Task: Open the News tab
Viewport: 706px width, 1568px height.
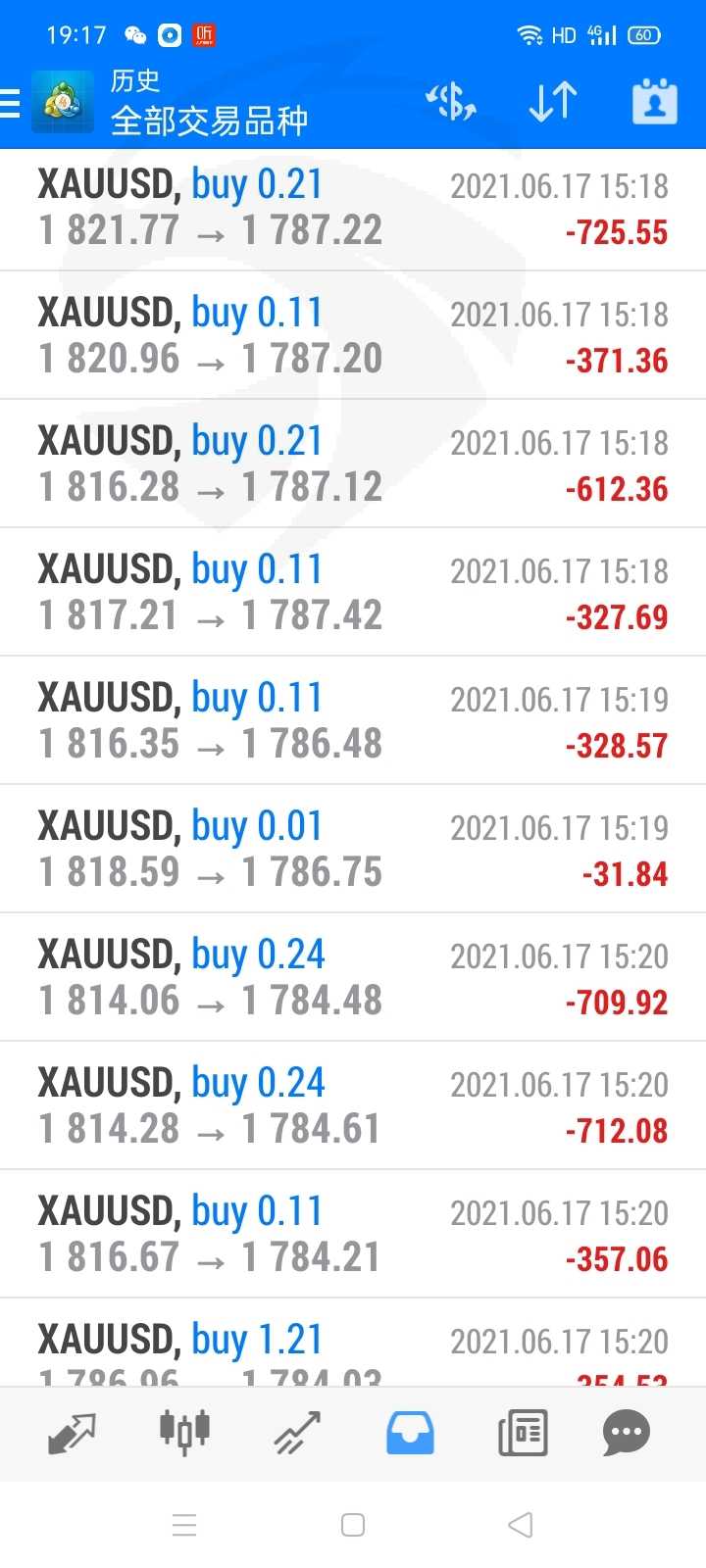Action: coord(523,1434)
